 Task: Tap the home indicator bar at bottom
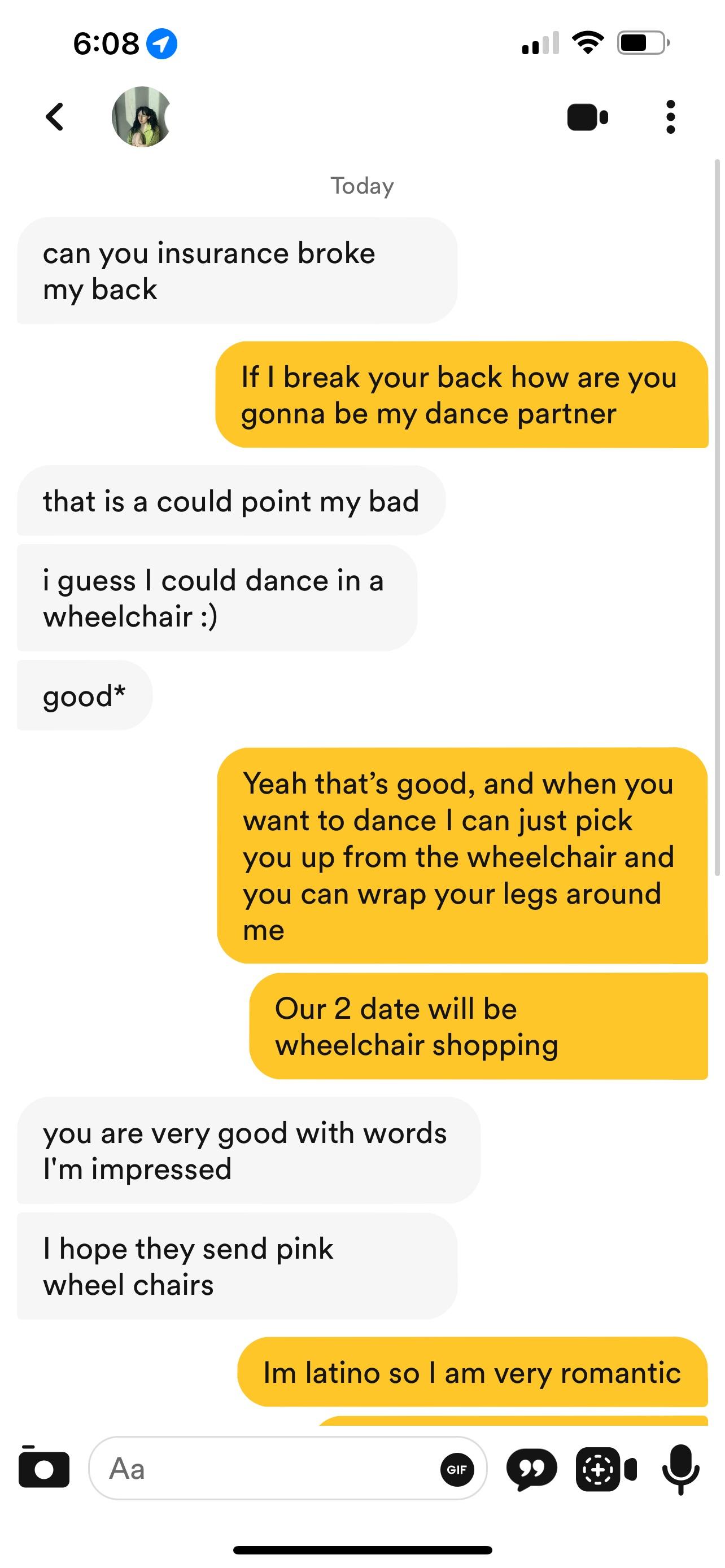pos(362,1548)
